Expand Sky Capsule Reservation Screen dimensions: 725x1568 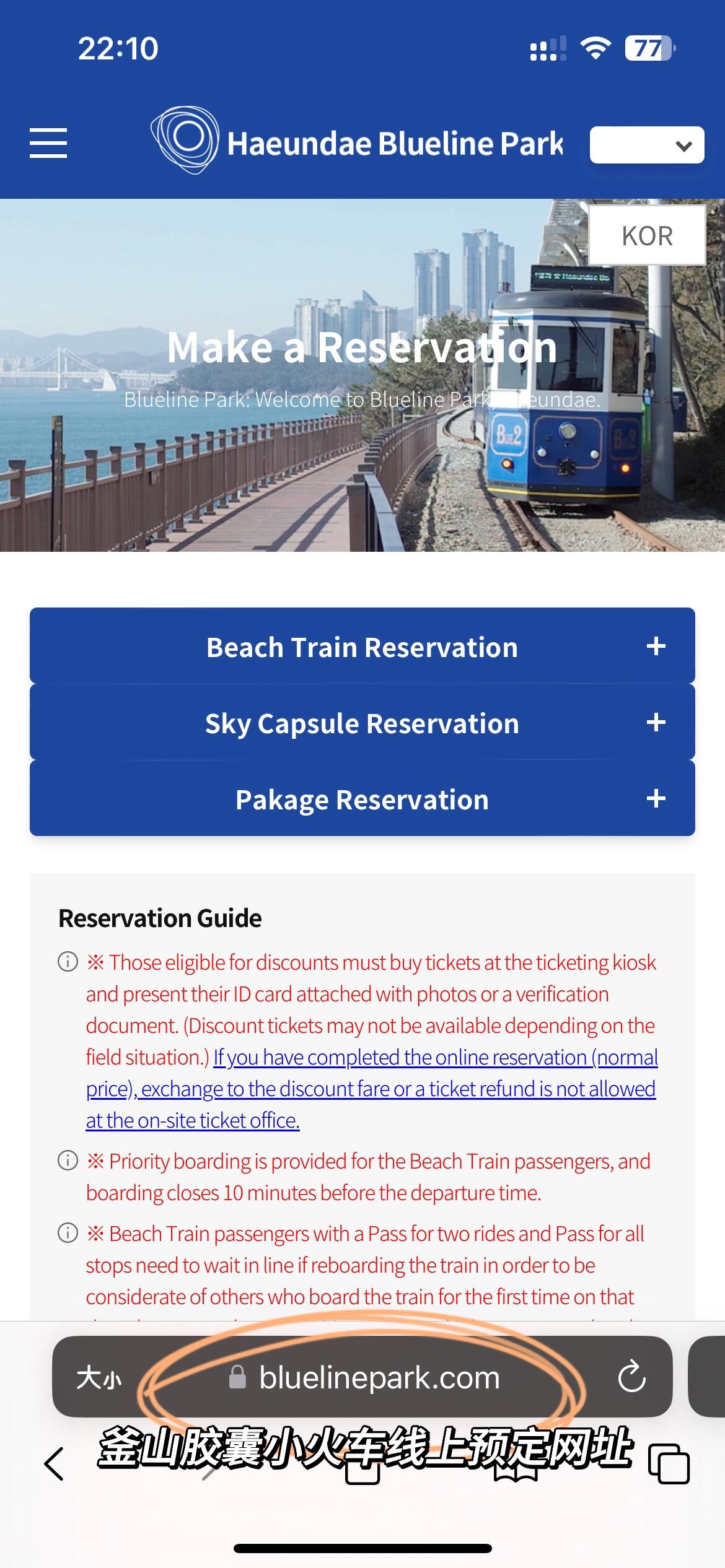pyautogui.click(x=362, y=723)
